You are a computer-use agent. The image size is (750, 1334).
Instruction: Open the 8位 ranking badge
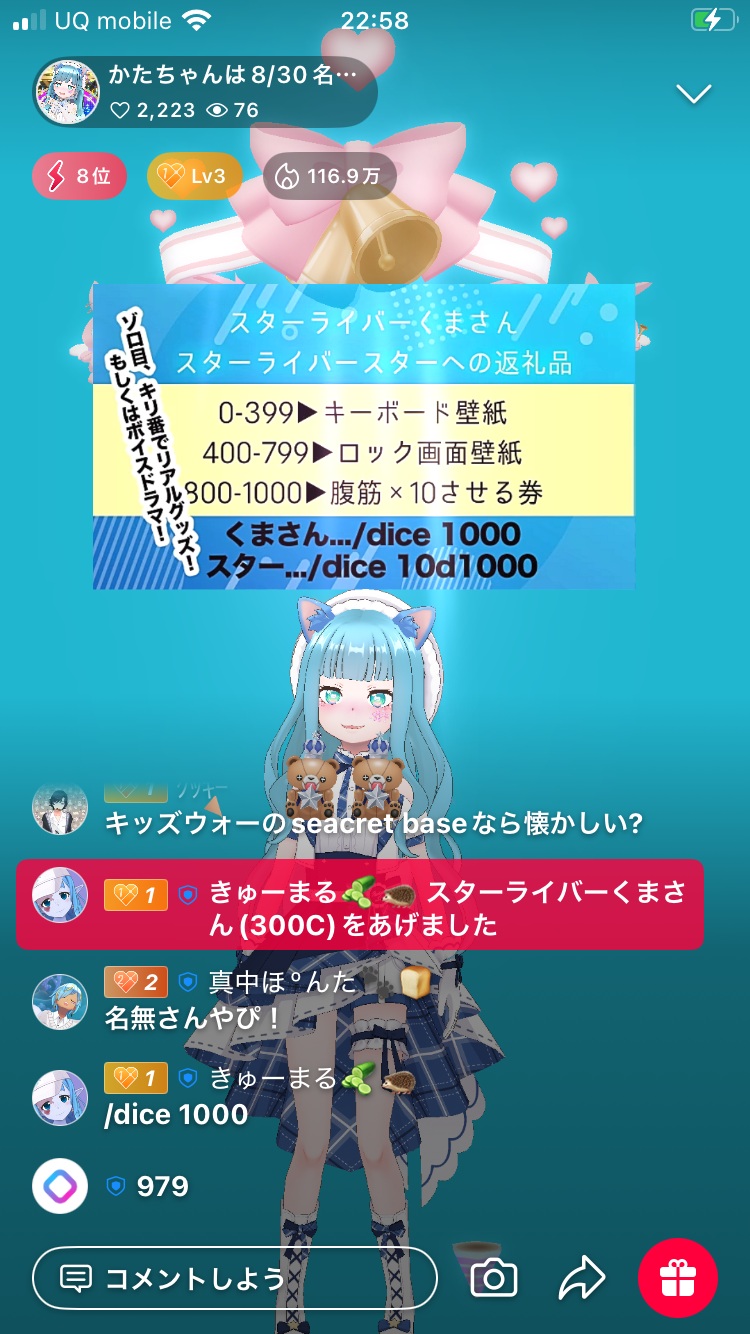(x=80, y=177)
